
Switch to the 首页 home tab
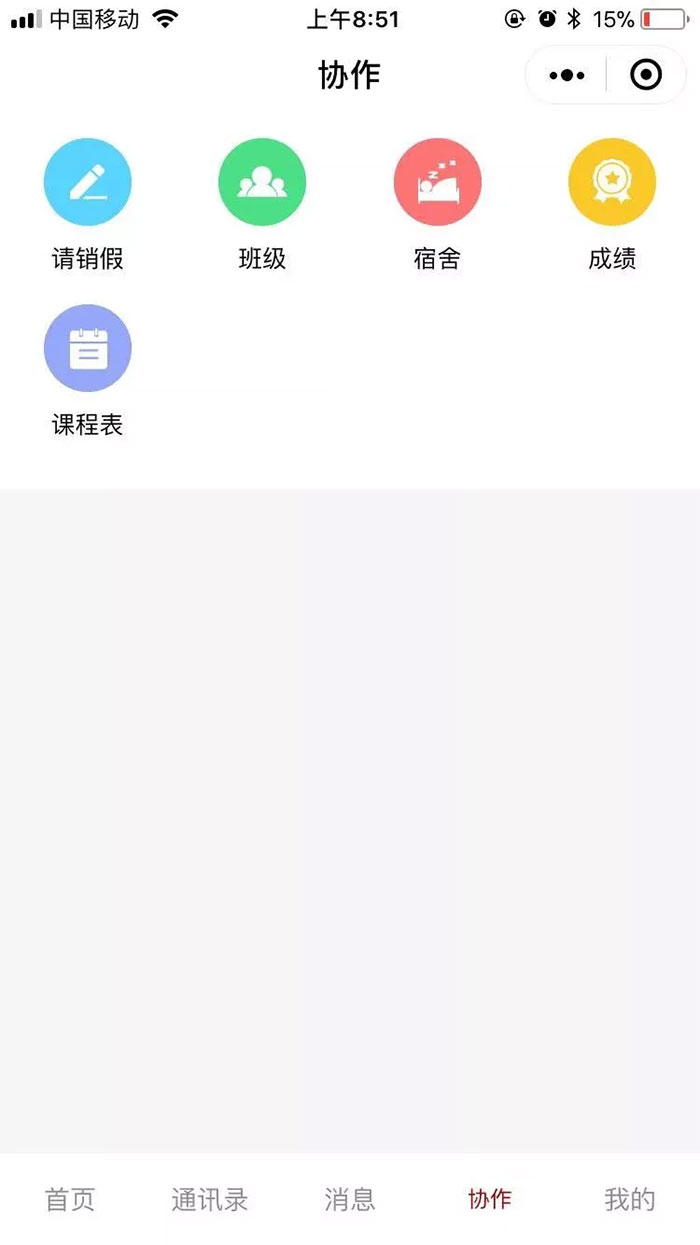70,1199
